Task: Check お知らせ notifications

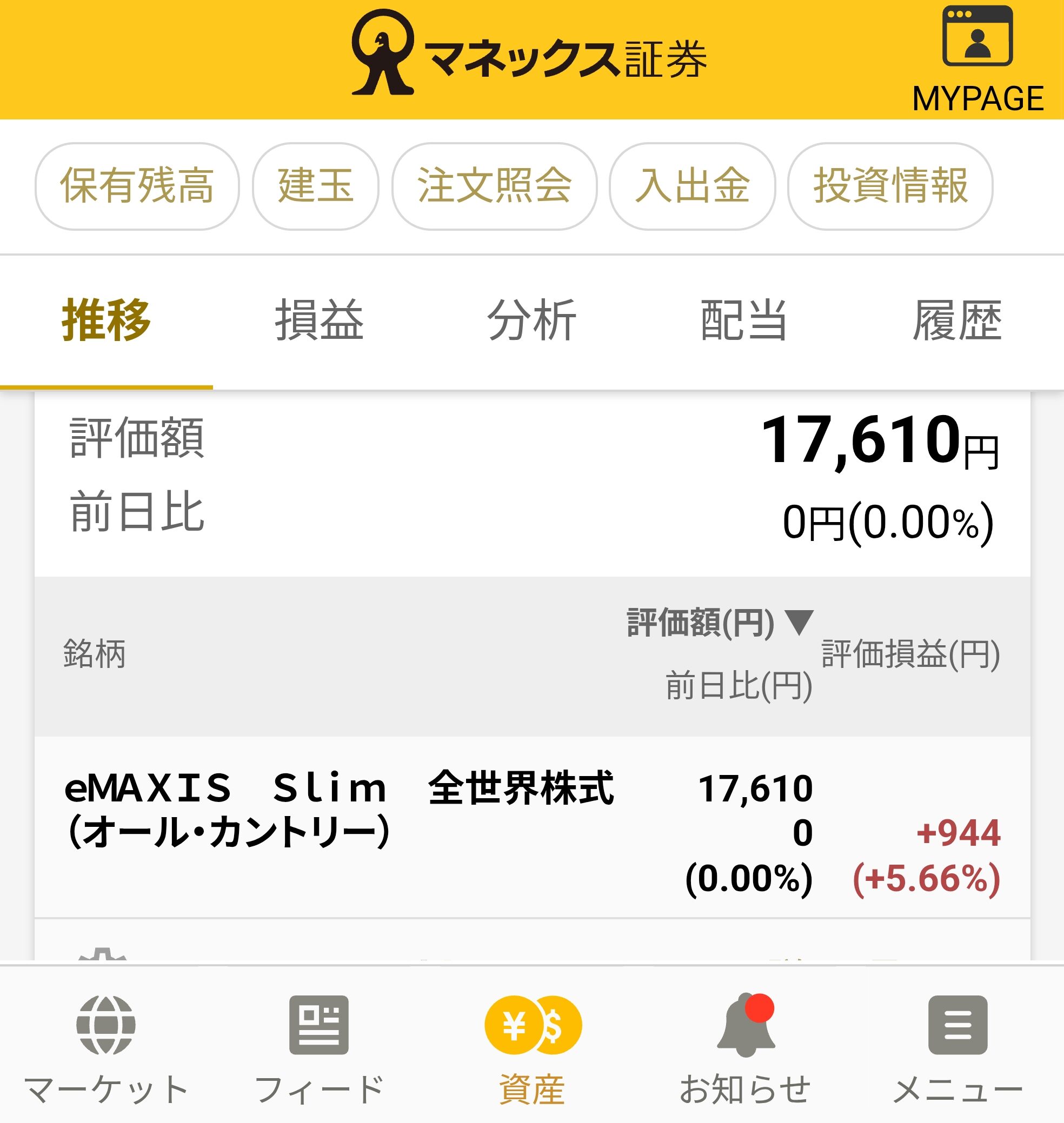Action: (x=744, y=1049)
